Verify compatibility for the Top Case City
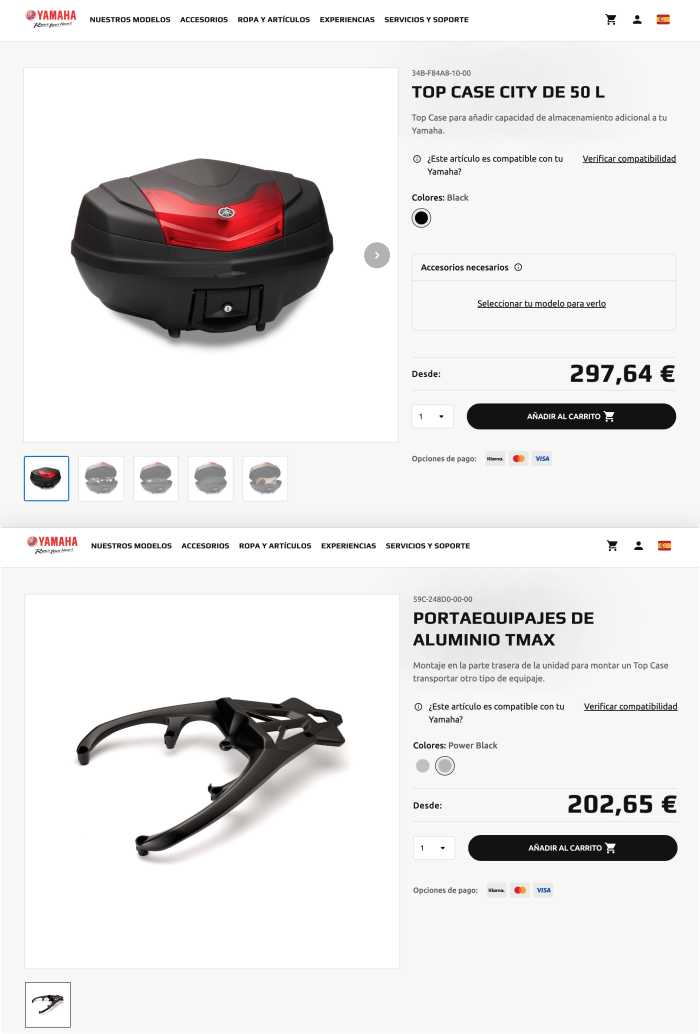Image resolution: width=700 pixels, height=1034 pixels. click(x=629, y=158)
